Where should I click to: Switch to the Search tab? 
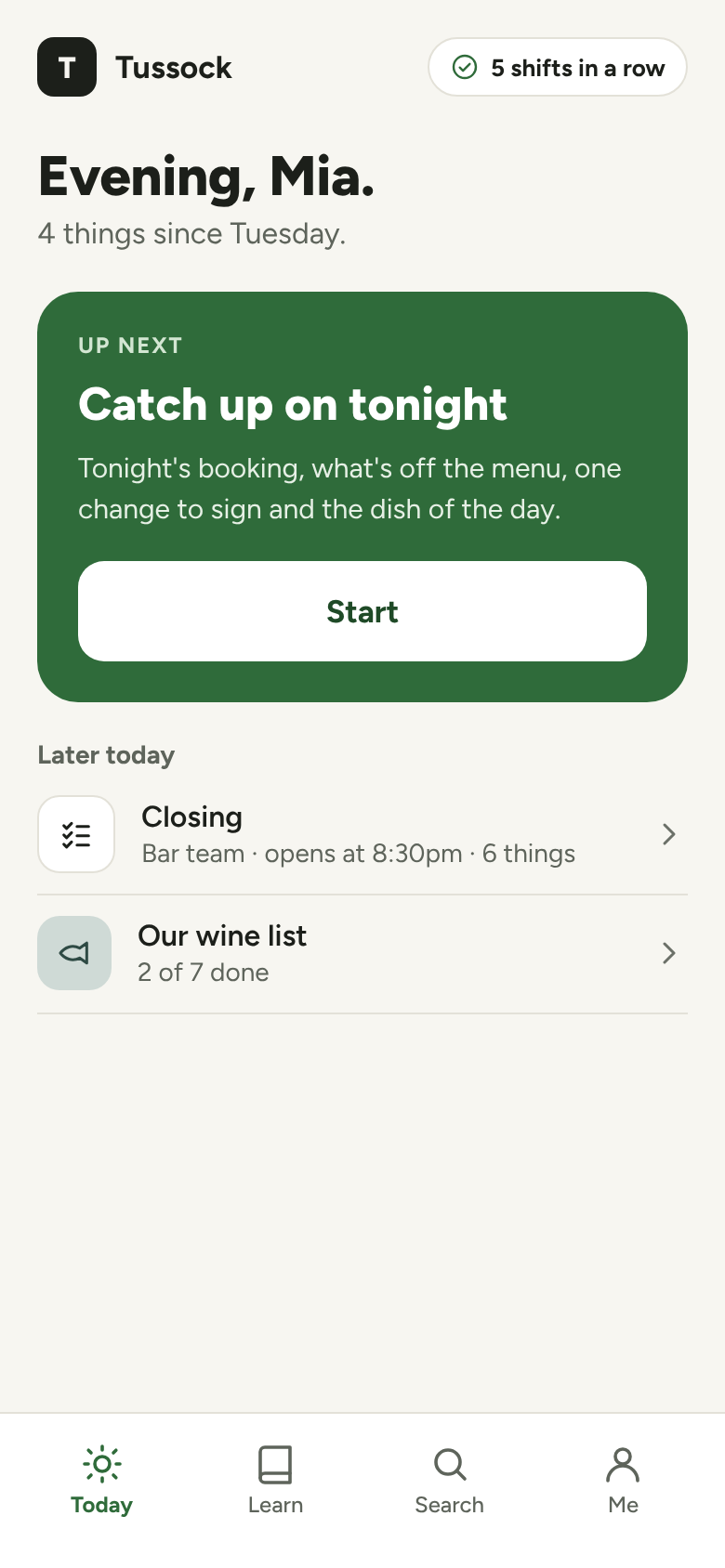pyautogui.click(x=449, y=1481)
